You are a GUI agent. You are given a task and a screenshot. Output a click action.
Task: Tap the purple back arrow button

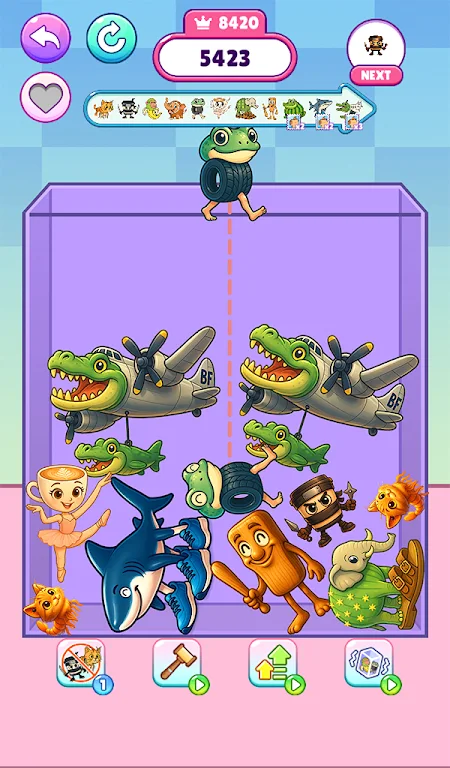(46, 38)
